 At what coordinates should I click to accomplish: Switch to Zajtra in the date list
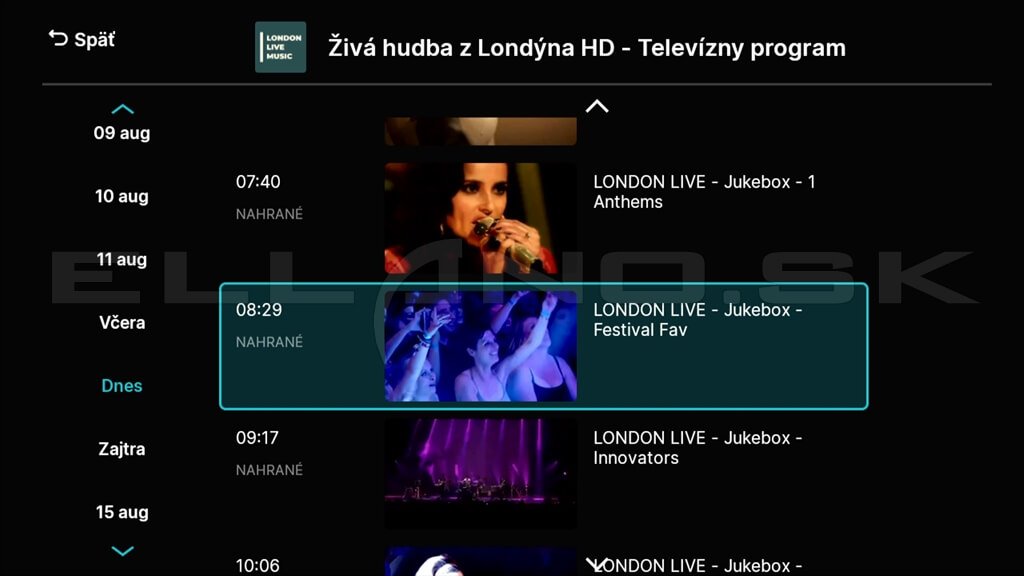click(x=122, y=449)
